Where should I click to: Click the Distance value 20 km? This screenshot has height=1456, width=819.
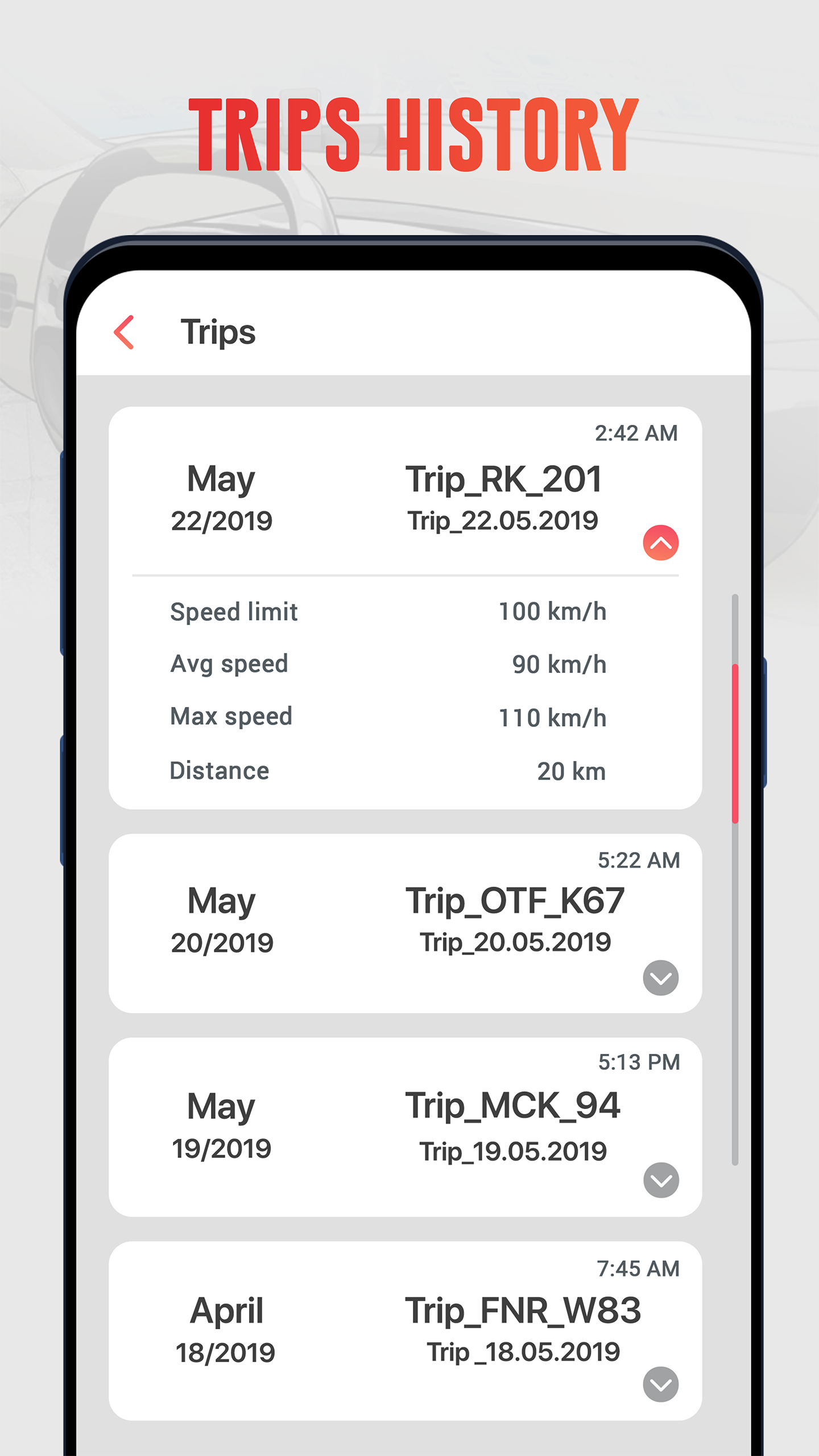(570, 771)
